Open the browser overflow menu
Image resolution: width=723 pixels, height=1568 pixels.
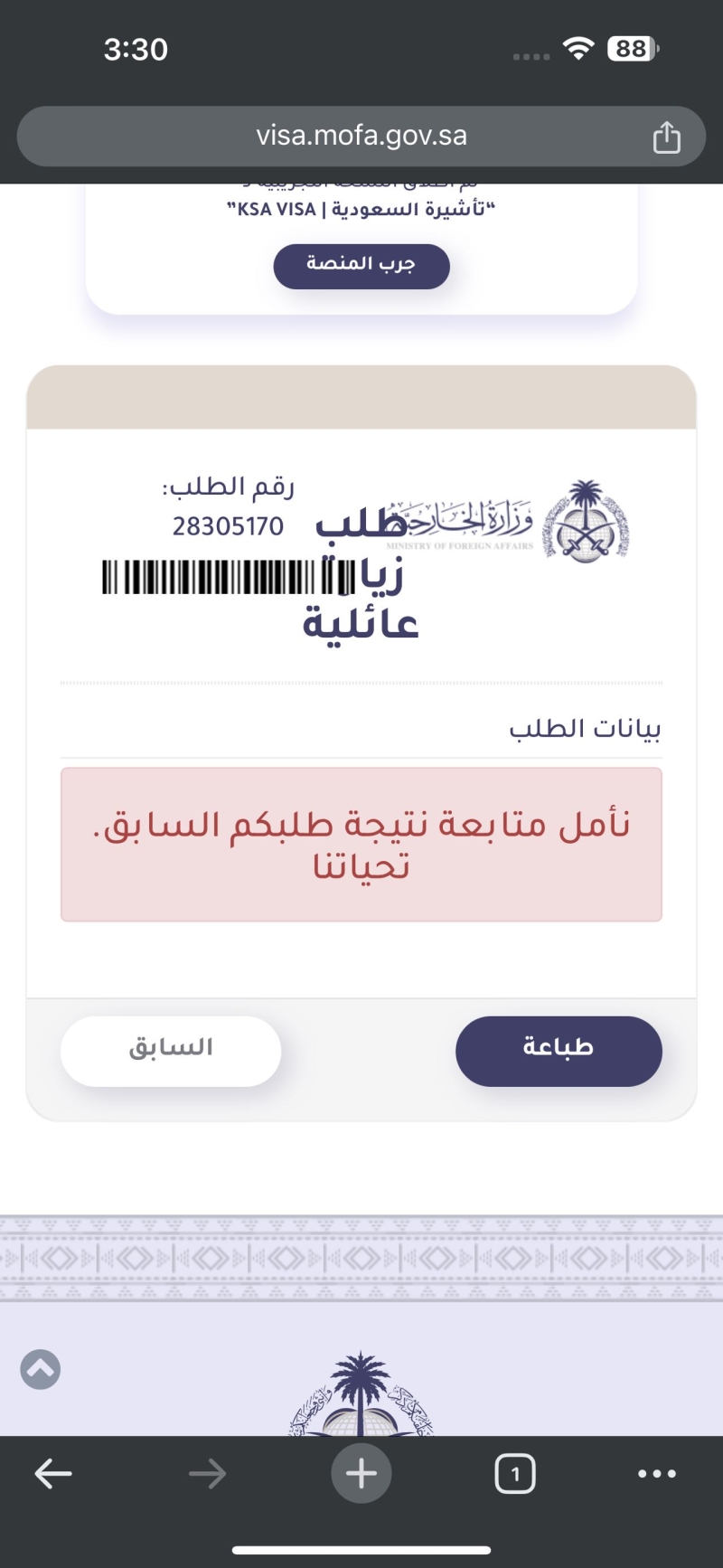click(x=657, y=1474)
